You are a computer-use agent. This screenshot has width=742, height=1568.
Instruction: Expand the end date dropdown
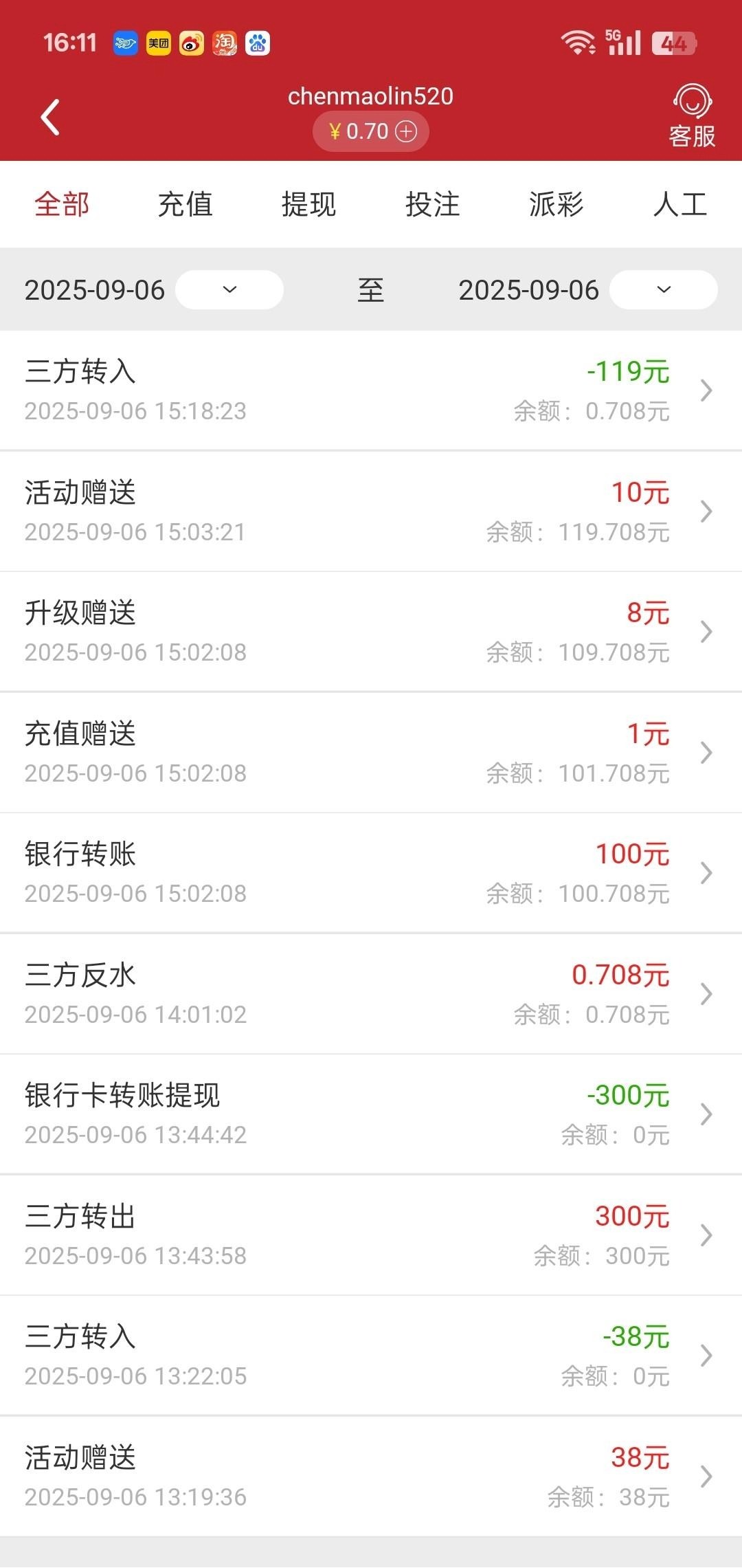tap(664, 289)
